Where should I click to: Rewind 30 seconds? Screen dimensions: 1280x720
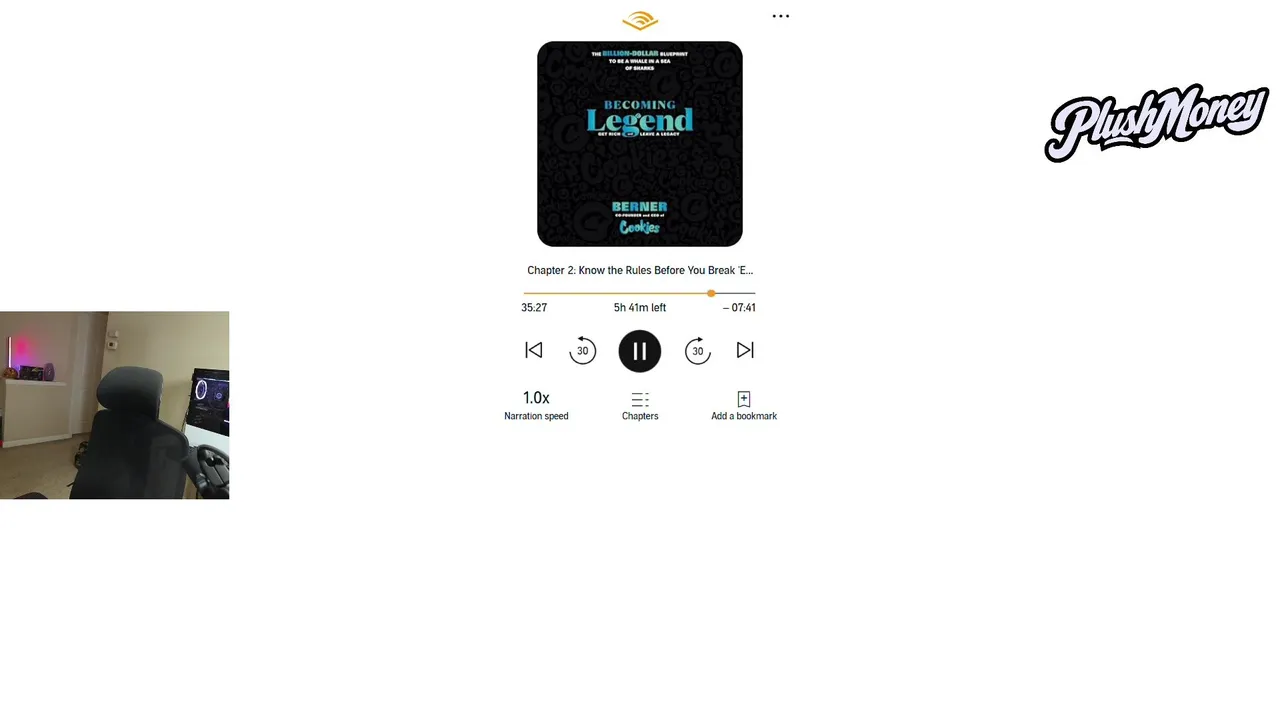coord(583,351)
